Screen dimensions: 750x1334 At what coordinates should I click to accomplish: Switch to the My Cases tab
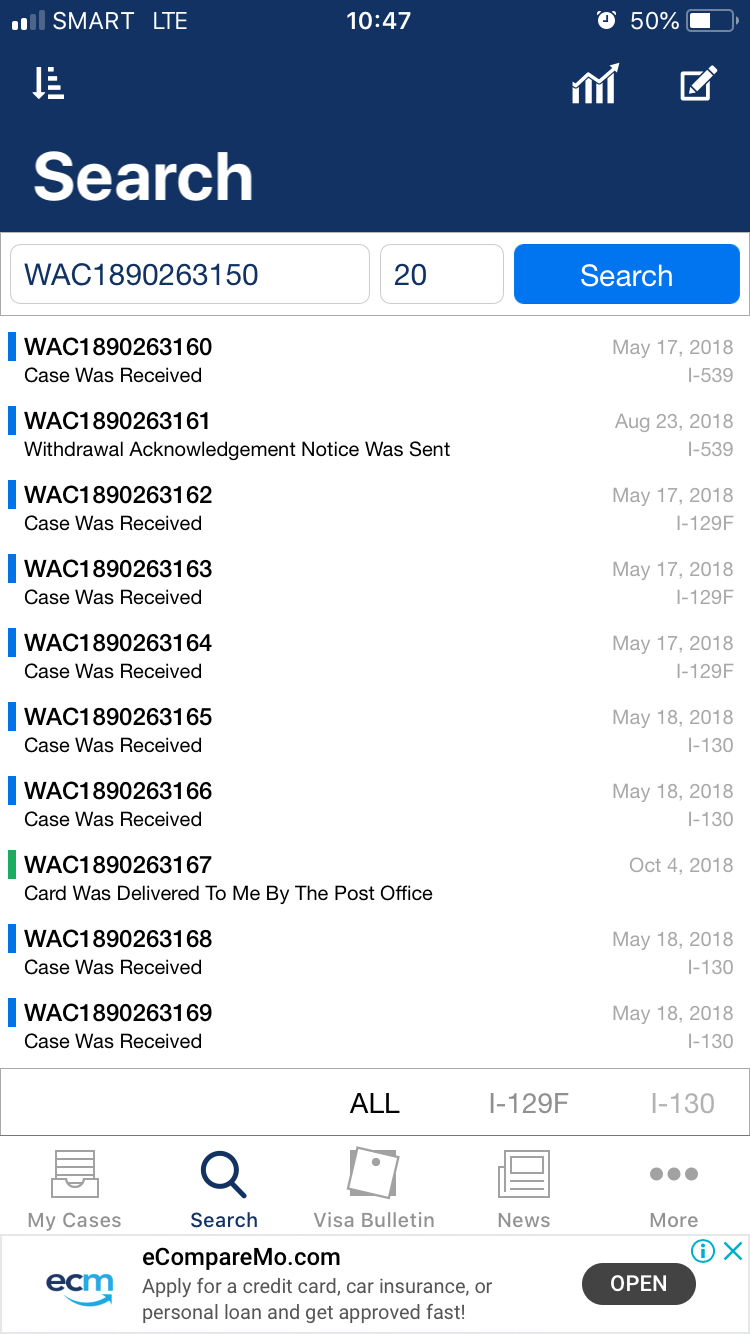pos(75,1189)
